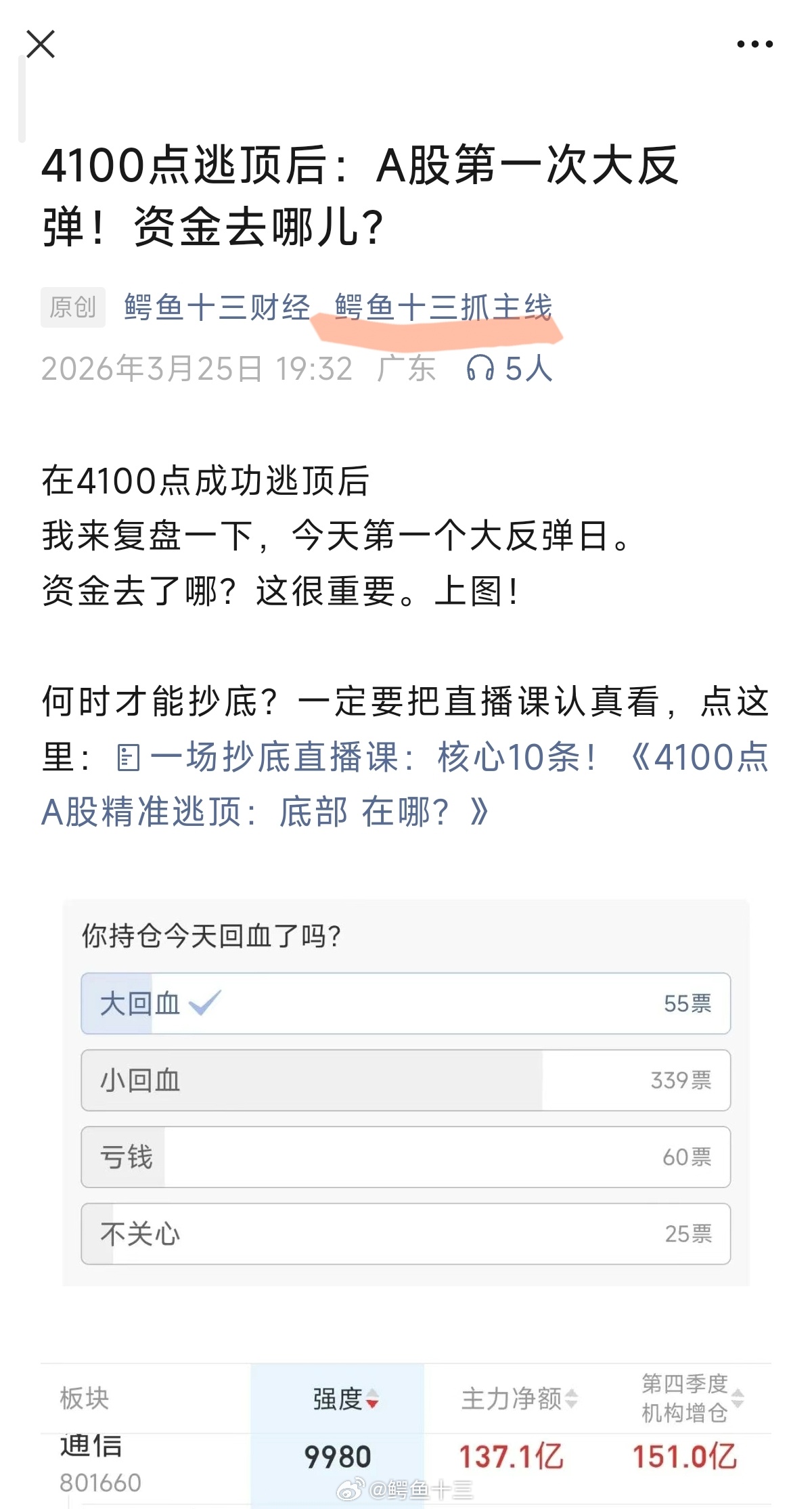812x1509 pixels.
Task: Close the article with the X icon
Action: click(x=42, y=45)
